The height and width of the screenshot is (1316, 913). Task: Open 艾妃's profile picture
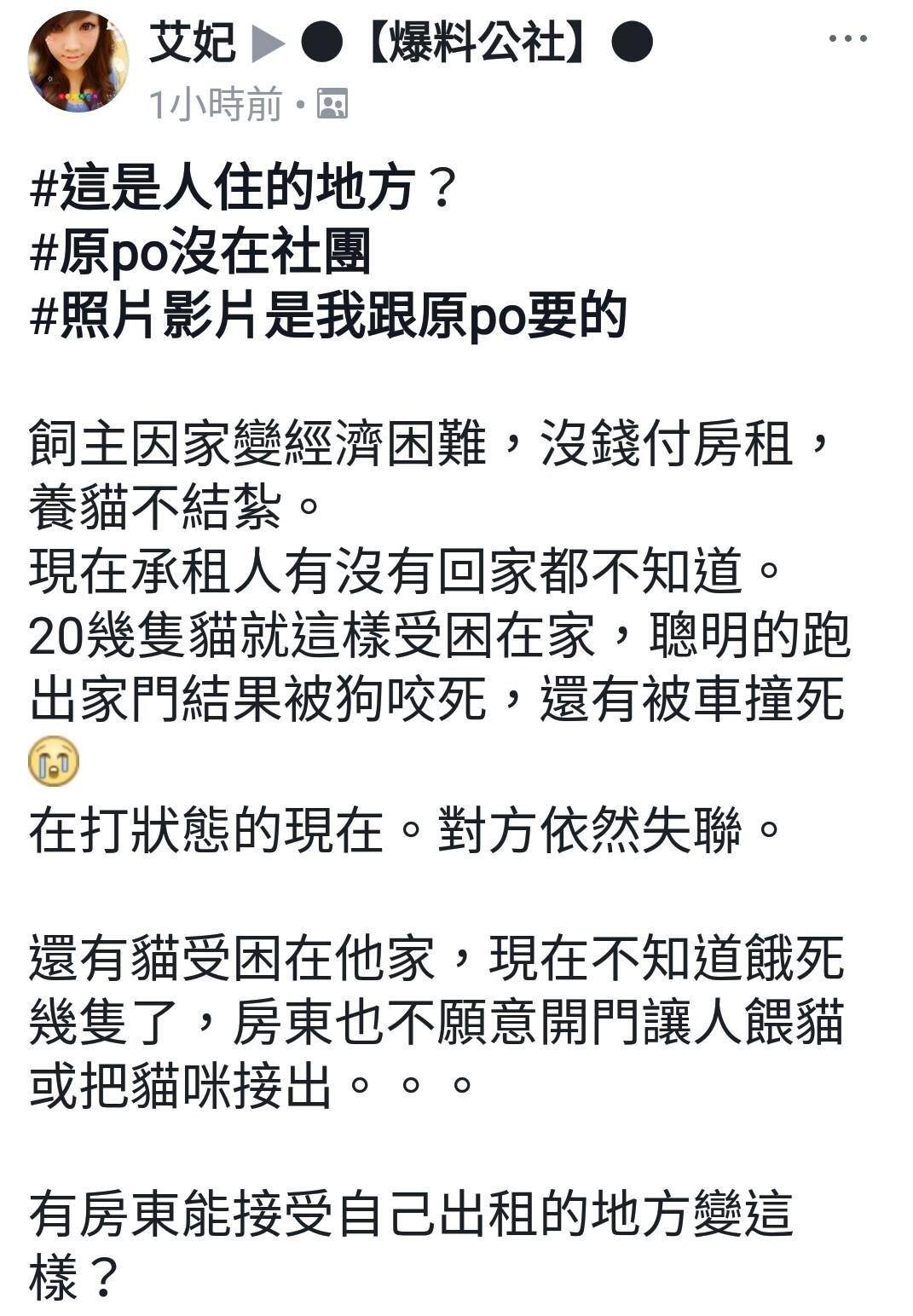[78, 61]
